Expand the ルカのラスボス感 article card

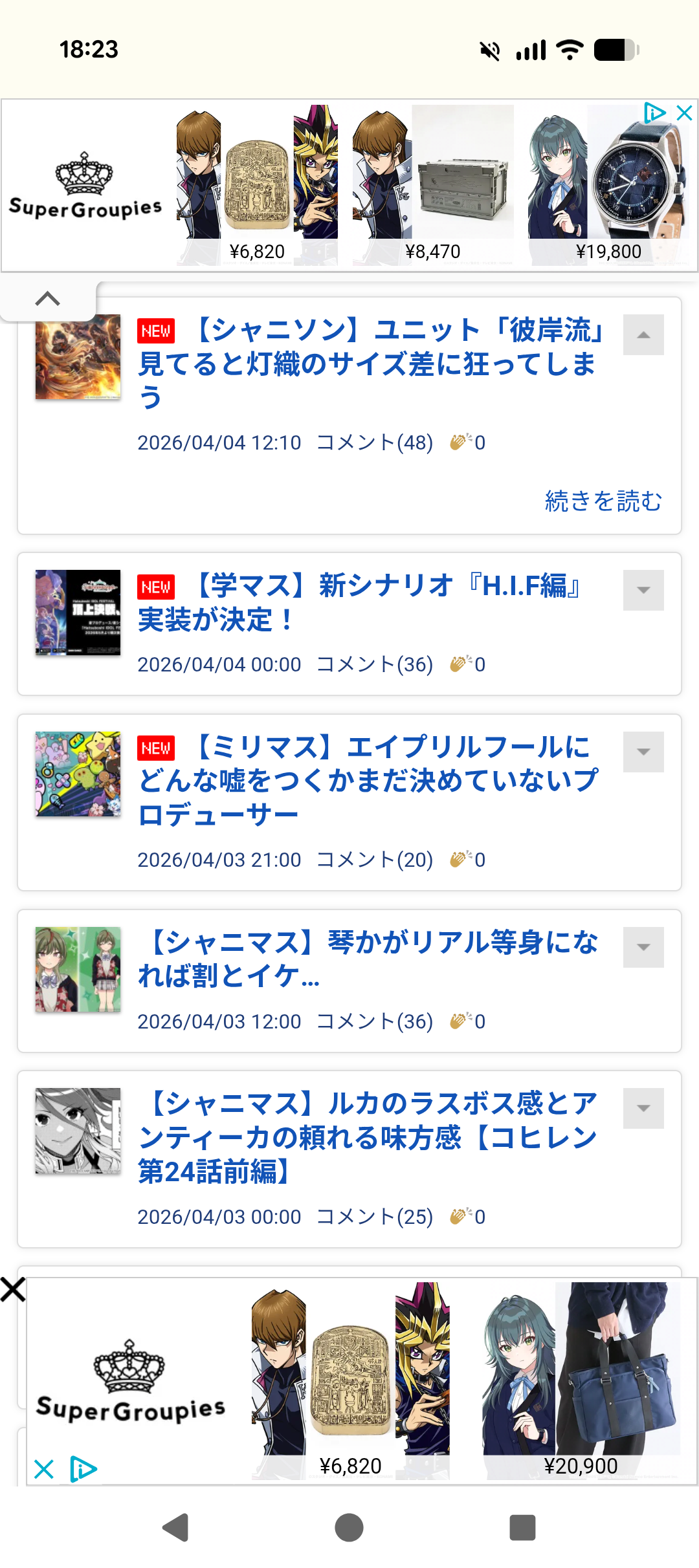pyautogui.click(x=643, y=1108)
